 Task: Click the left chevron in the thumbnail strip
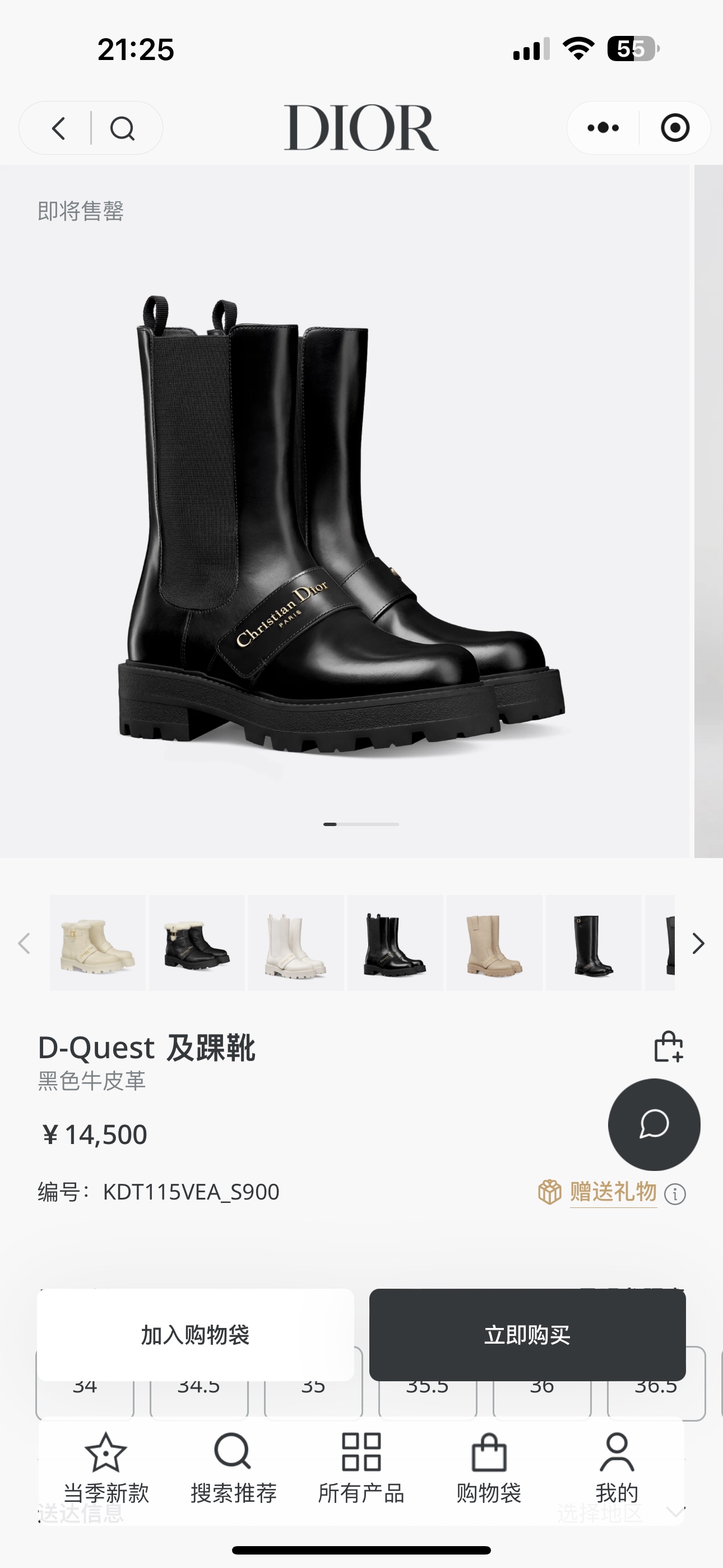coord(24,943)
